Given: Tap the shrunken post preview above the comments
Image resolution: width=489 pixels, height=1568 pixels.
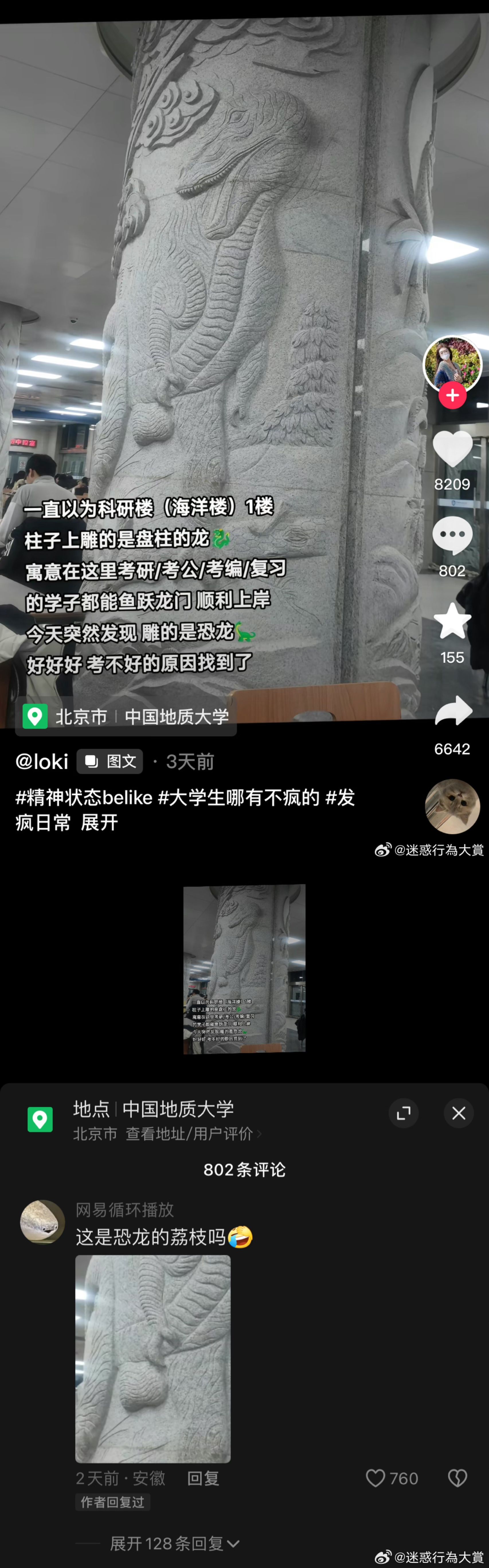Looking at the screenshot, I should [x=244, y=969].
